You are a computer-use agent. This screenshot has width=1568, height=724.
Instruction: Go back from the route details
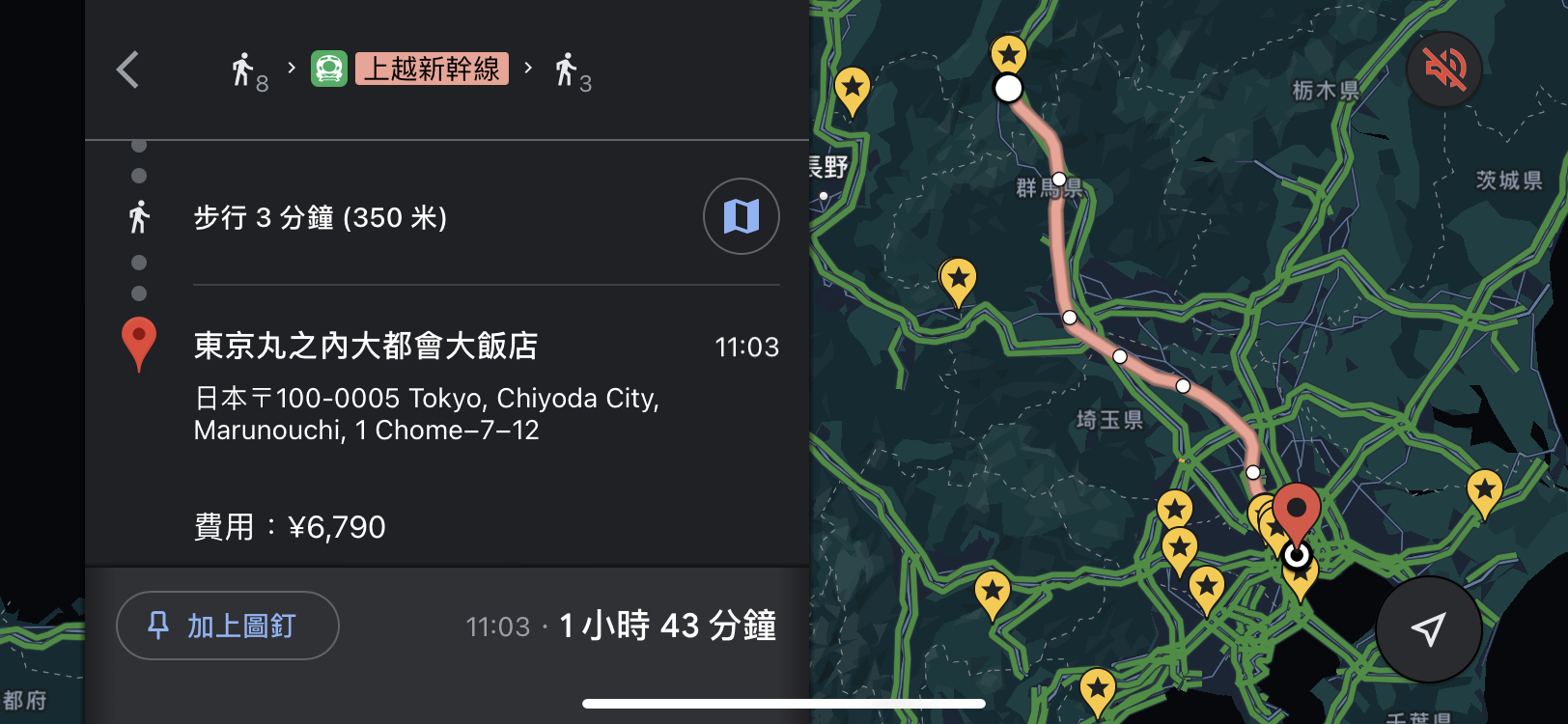(x=127, y=70)
